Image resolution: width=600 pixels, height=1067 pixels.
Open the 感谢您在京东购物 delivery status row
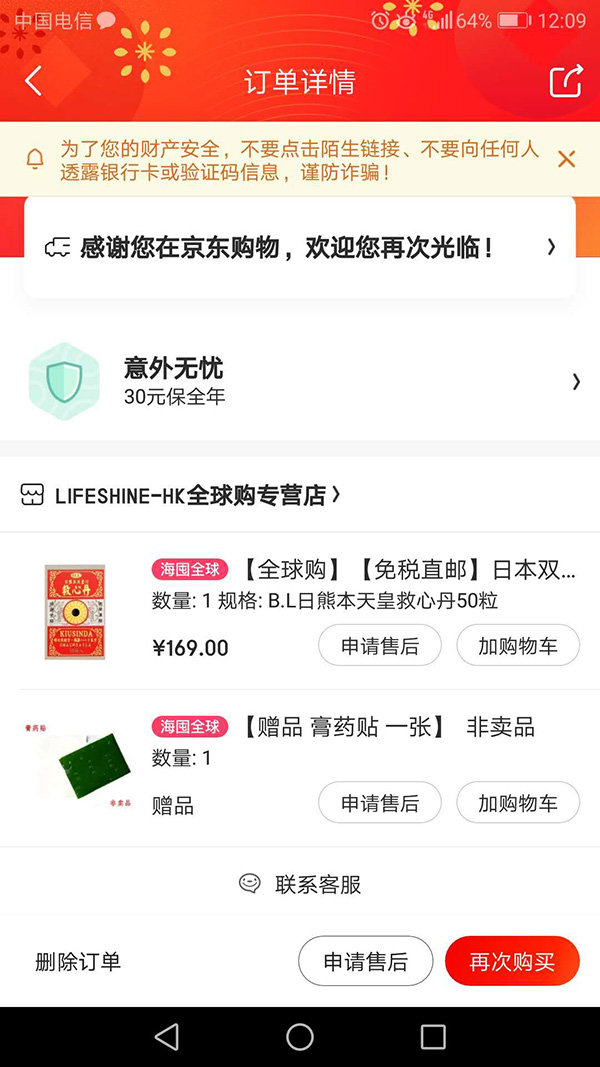pyautogui.click(x=300, y=247)
